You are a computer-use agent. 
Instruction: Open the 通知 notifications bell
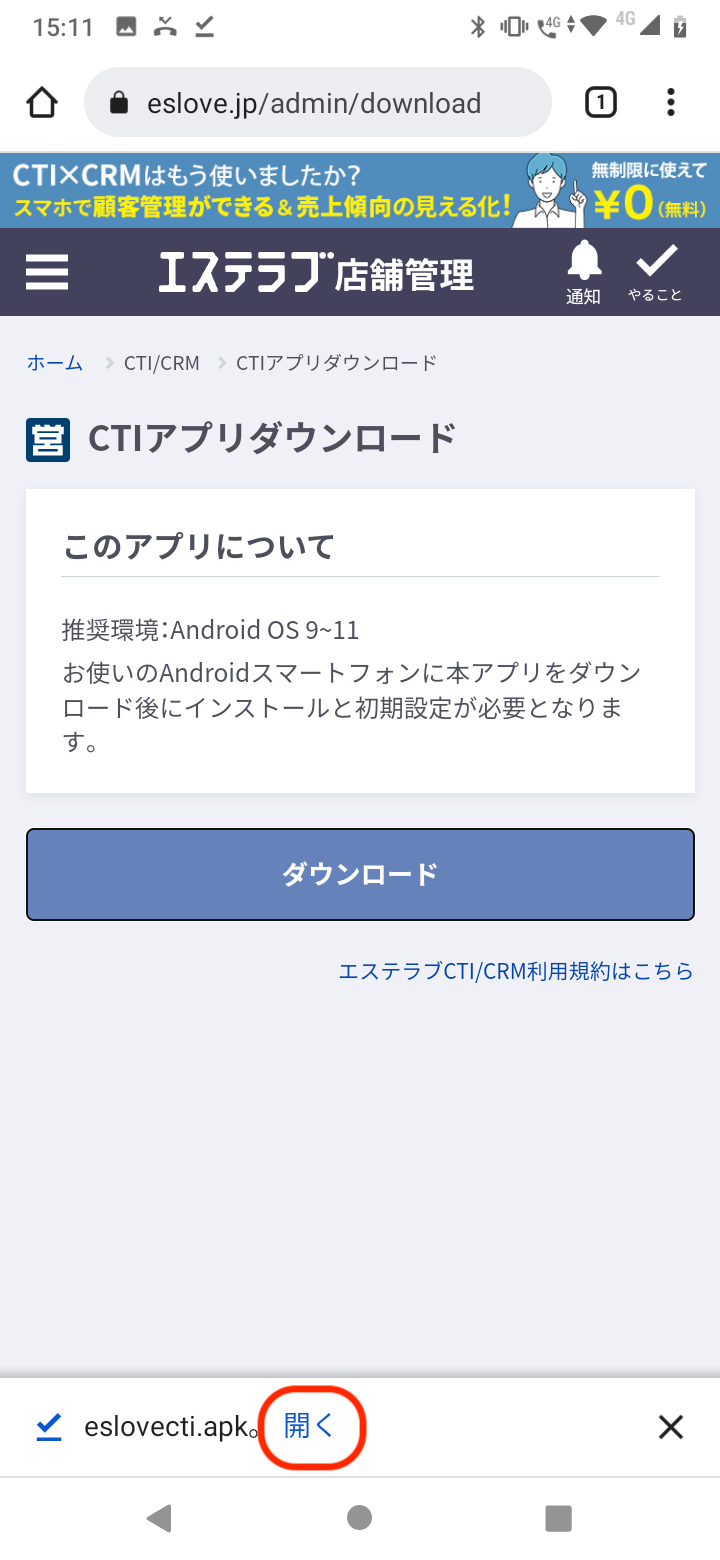pos(584,272)
